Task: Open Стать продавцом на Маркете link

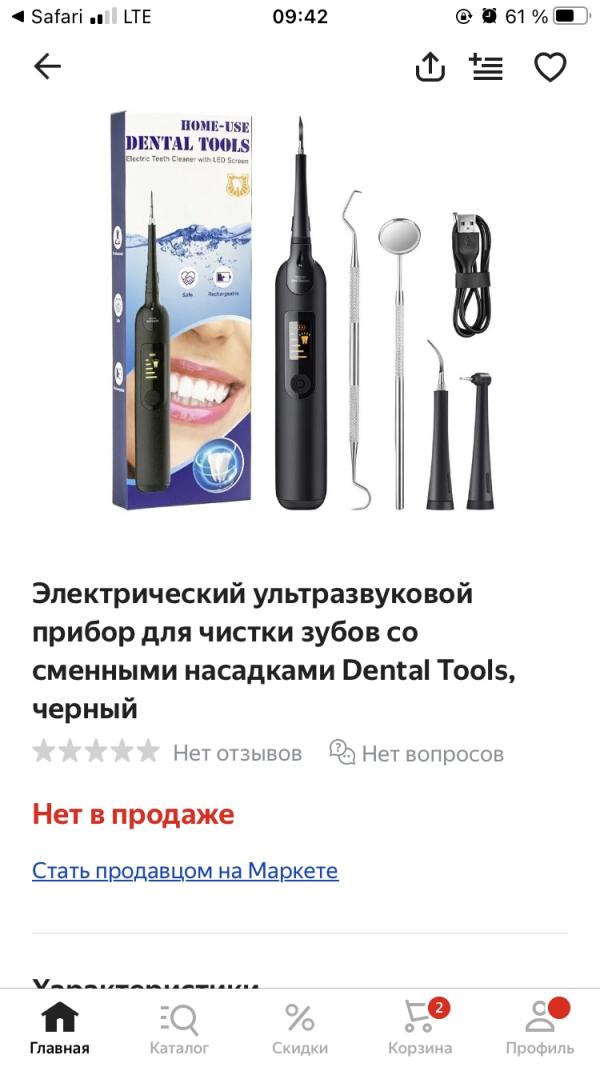Action: (185, 870)
